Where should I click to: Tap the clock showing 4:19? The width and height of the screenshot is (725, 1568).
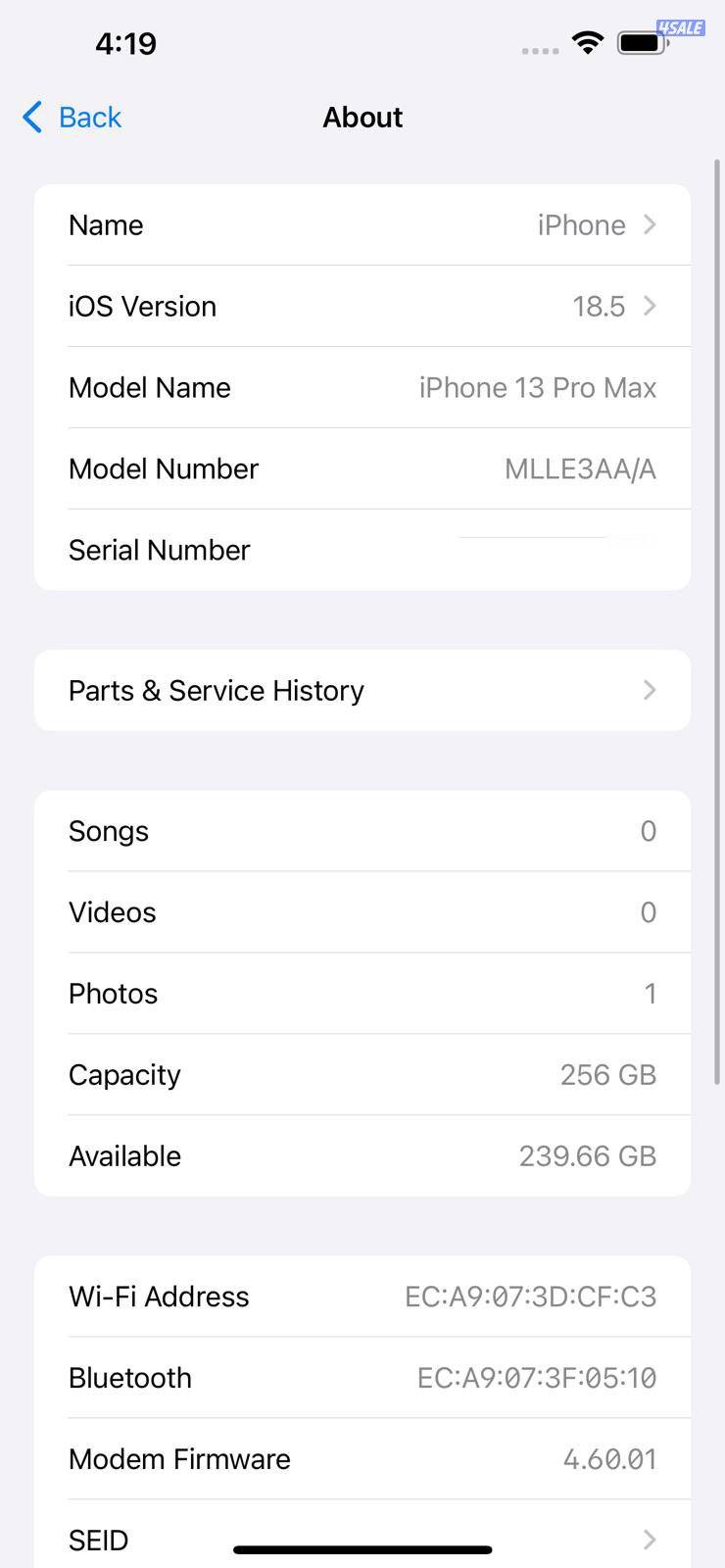point(125,42)
